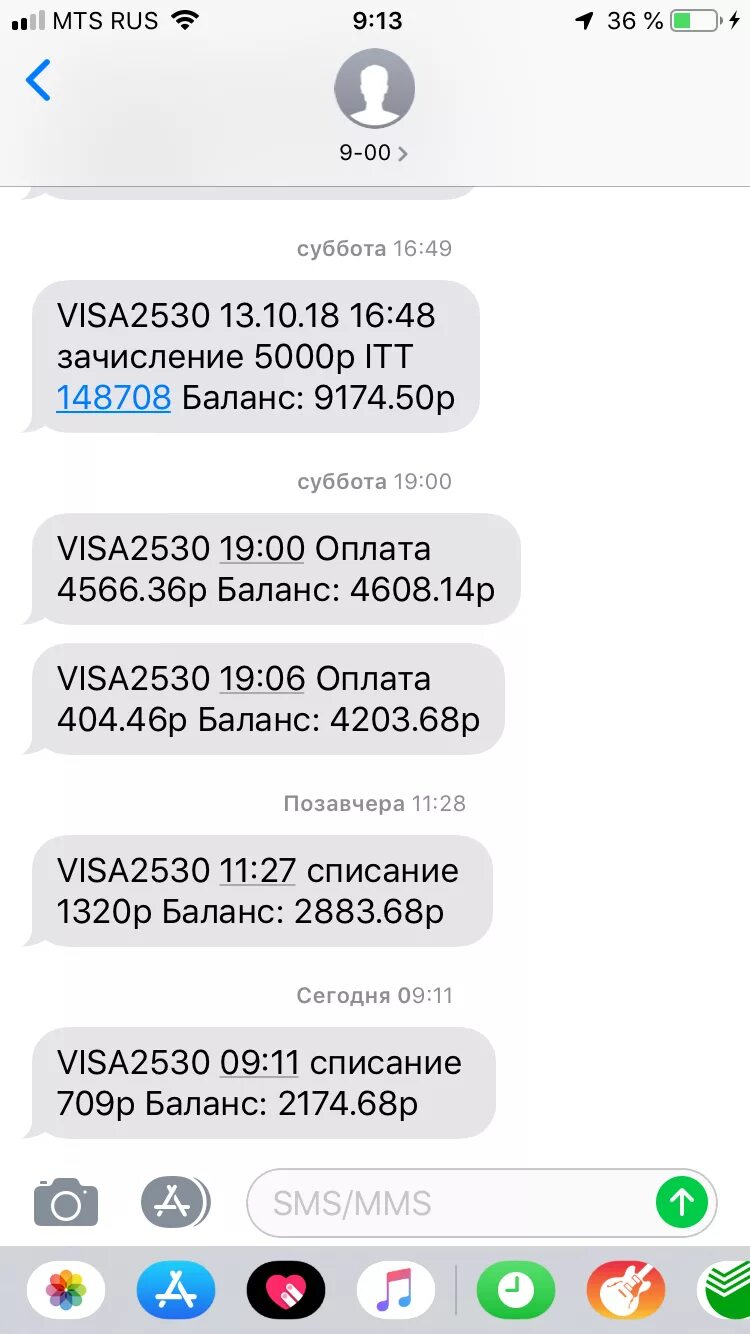Tap the underlined 19:00 time link
This screenshot has width=750, height=1334.
pyautogui.click(x=262, y=549)
